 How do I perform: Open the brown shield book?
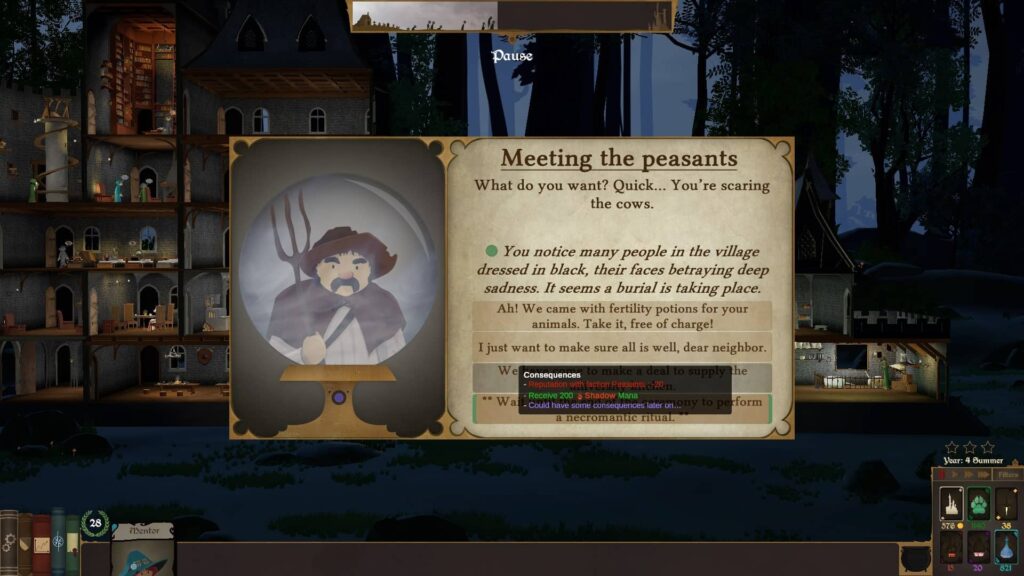[25, 545]
